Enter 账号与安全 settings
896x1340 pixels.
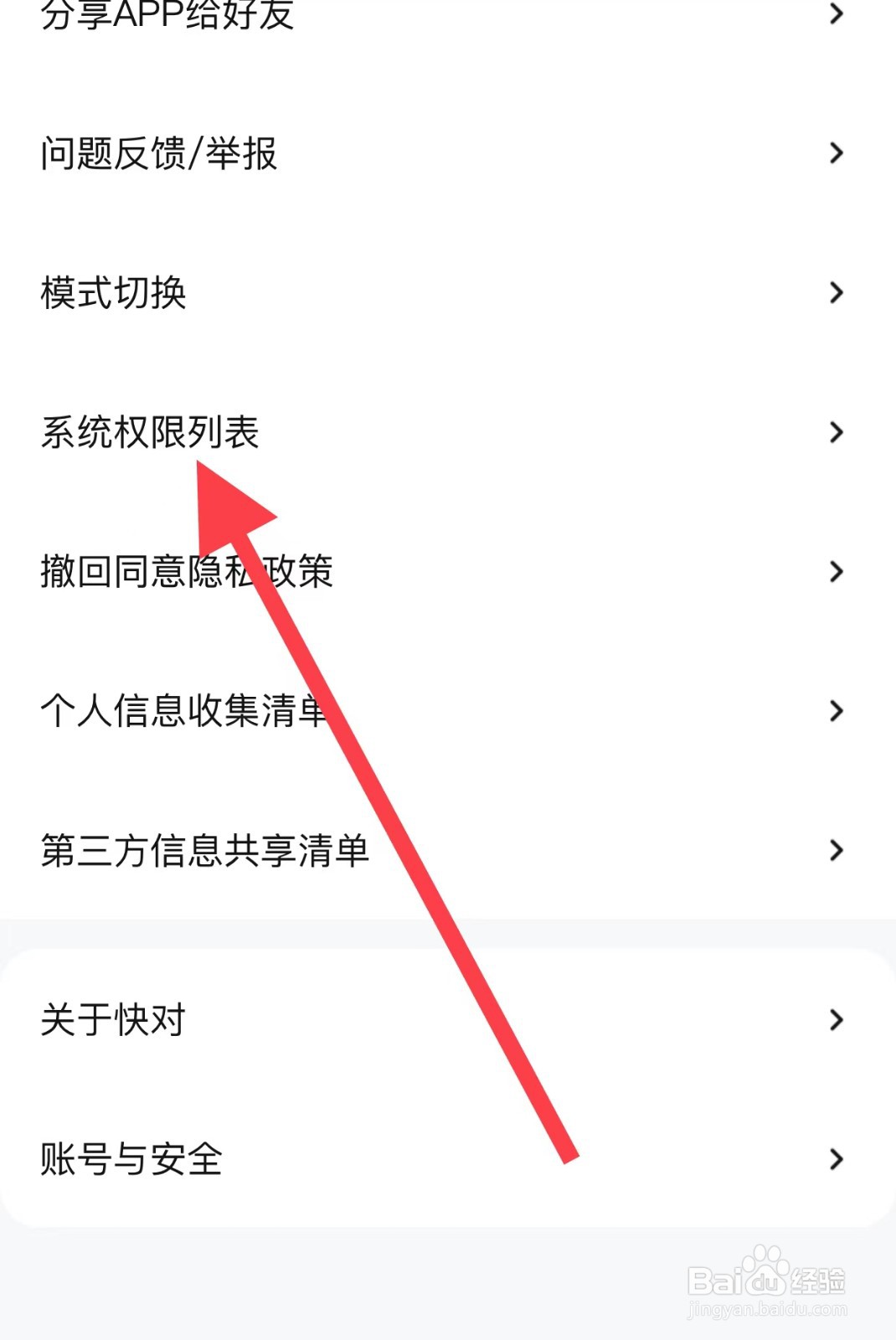pos(130,1160)
